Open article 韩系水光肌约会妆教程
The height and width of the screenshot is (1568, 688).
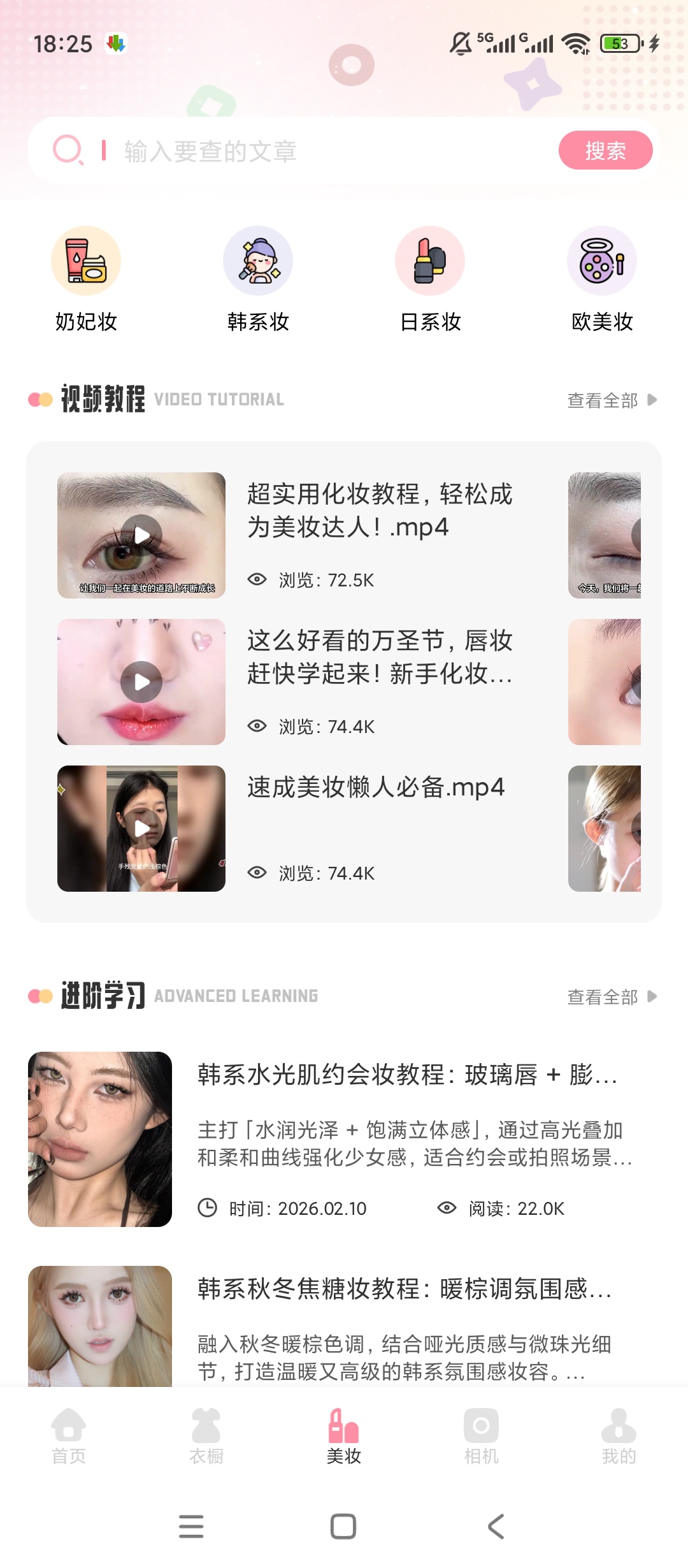(344, 1139)
